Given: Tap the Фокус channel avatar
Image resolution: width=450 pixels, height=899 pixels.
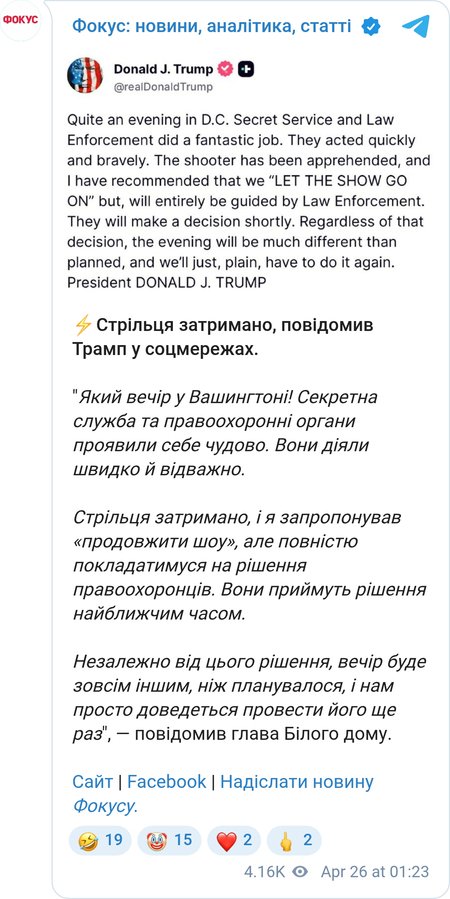Looking at the screenshot, I should [x=20, y=19].
